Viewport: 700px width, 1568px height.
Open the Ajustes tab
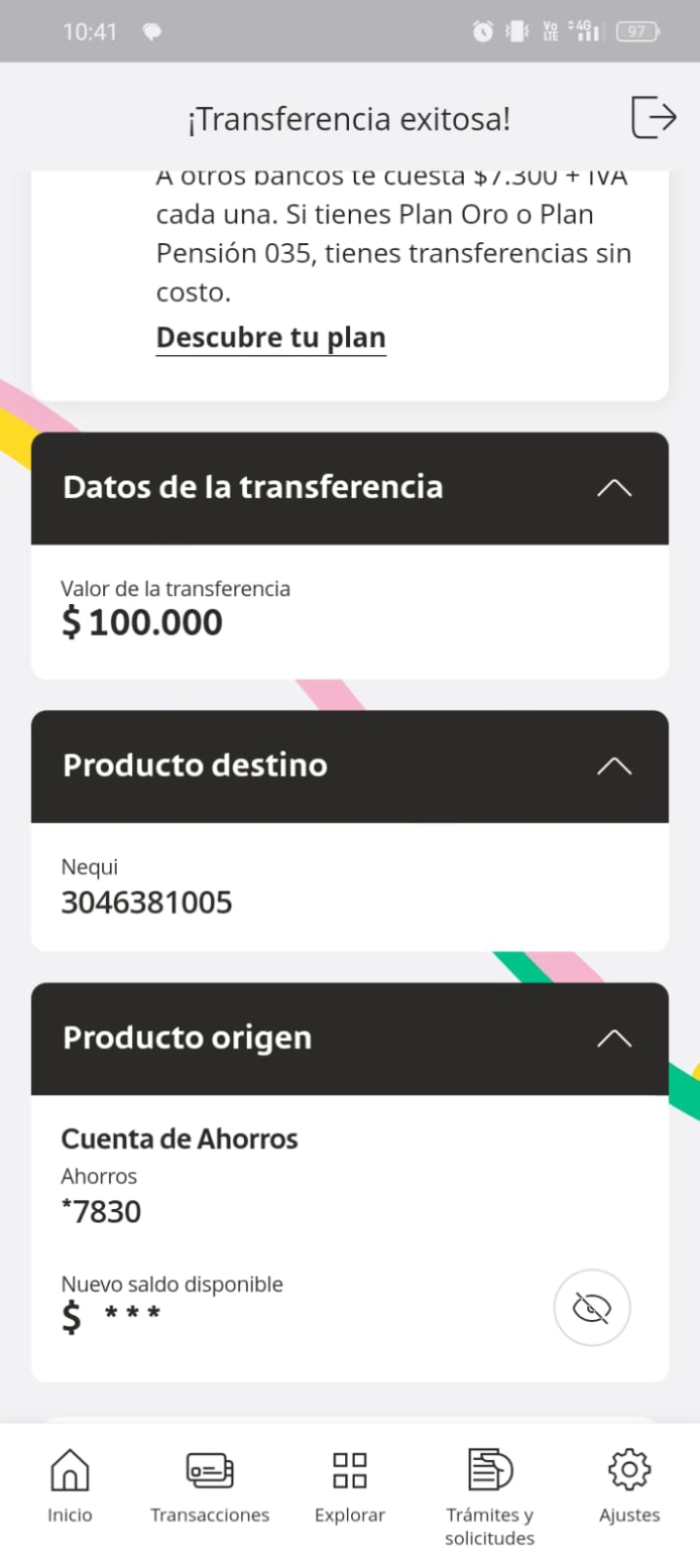[629, 1484]
